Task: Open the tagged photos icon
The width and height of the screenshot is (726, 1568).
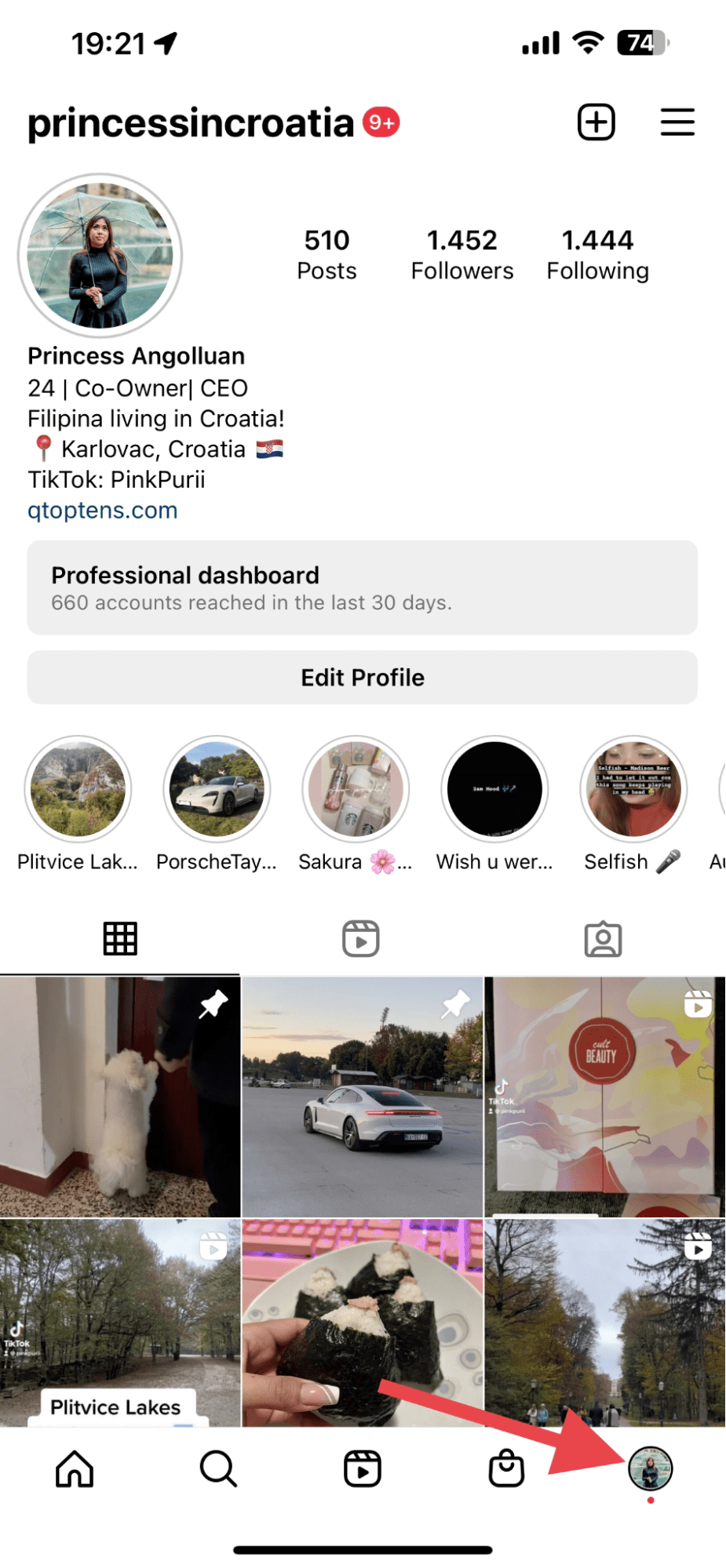Action: 604,938
